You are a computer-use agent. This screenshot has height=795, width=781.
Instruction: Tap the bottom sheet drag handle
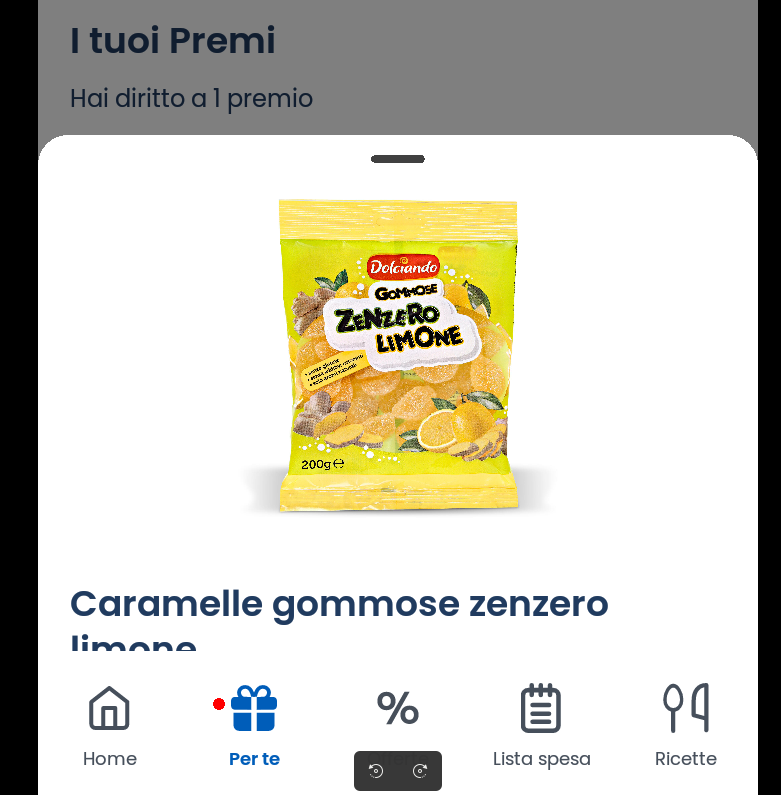pyautogui.click(x=398, y=159)
